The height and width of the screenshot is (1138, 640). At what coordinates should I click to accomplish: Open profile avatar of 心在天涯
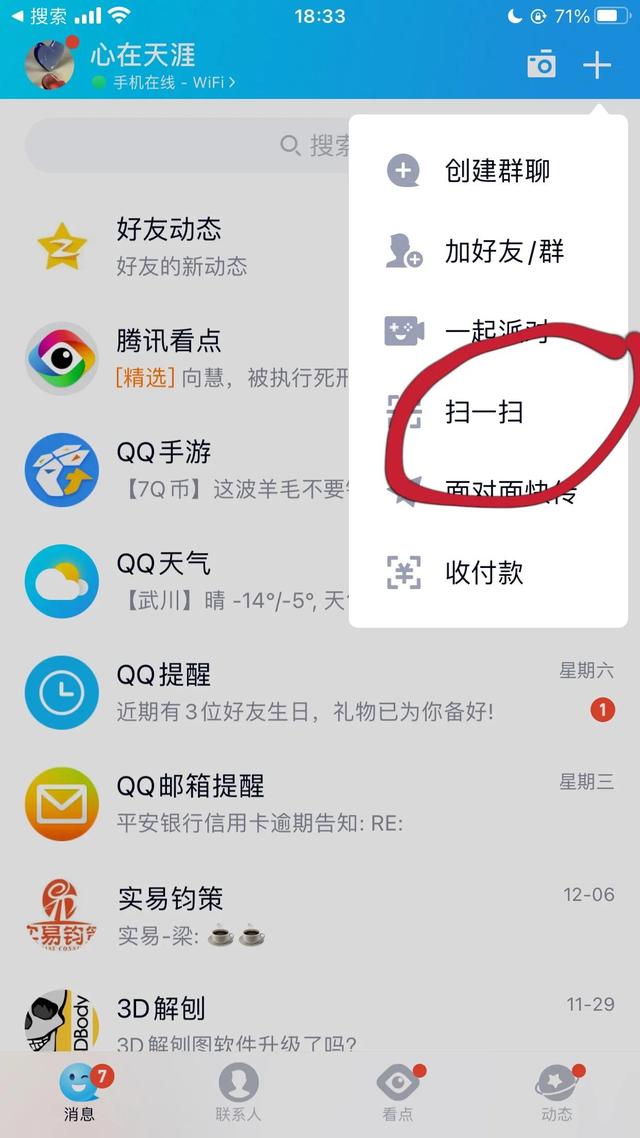tap(49, 65)
